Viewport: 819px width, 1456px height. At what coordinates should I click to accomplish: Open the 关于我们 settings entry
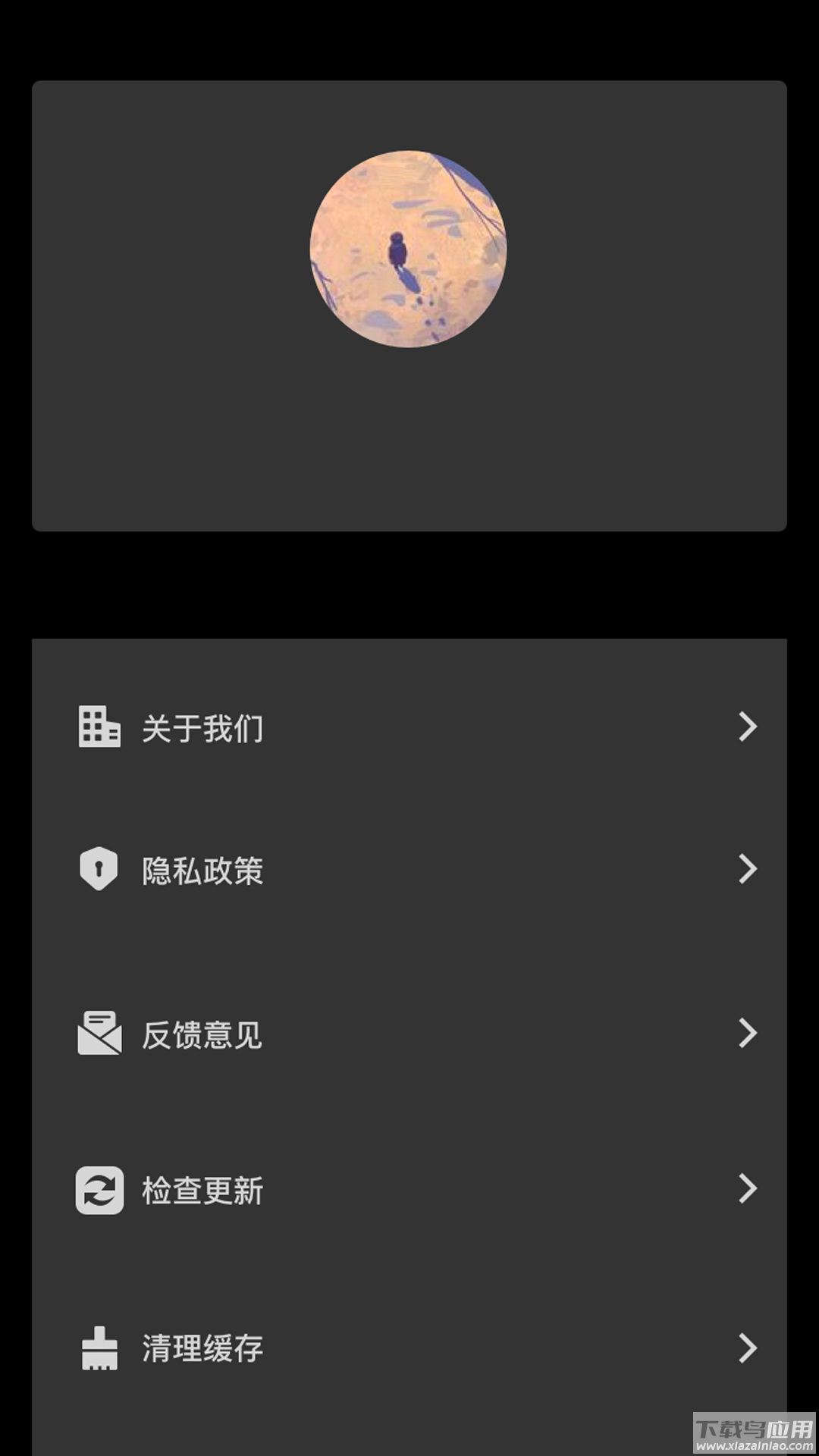click(x=409, y=726)
